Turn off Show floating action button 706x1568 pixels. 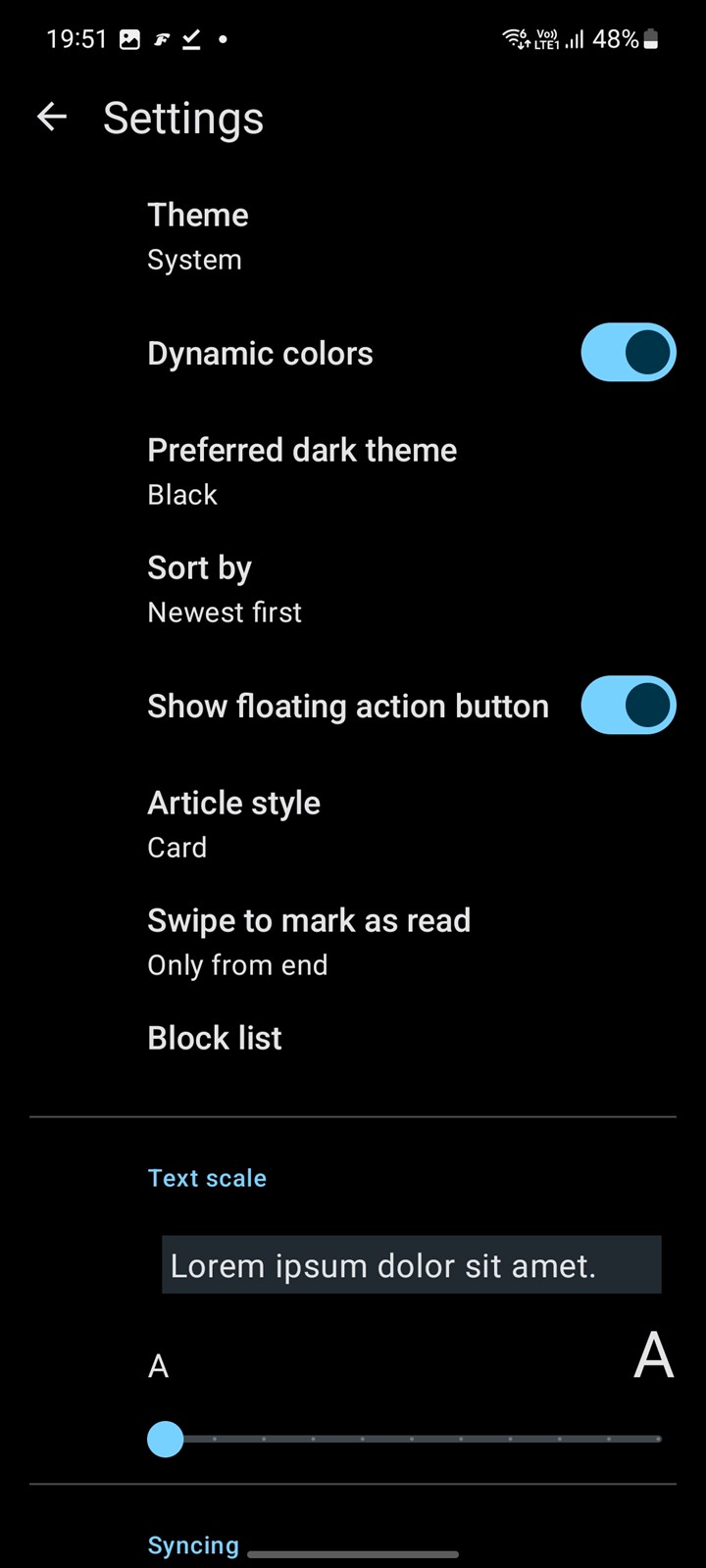(x=629, y=706)
